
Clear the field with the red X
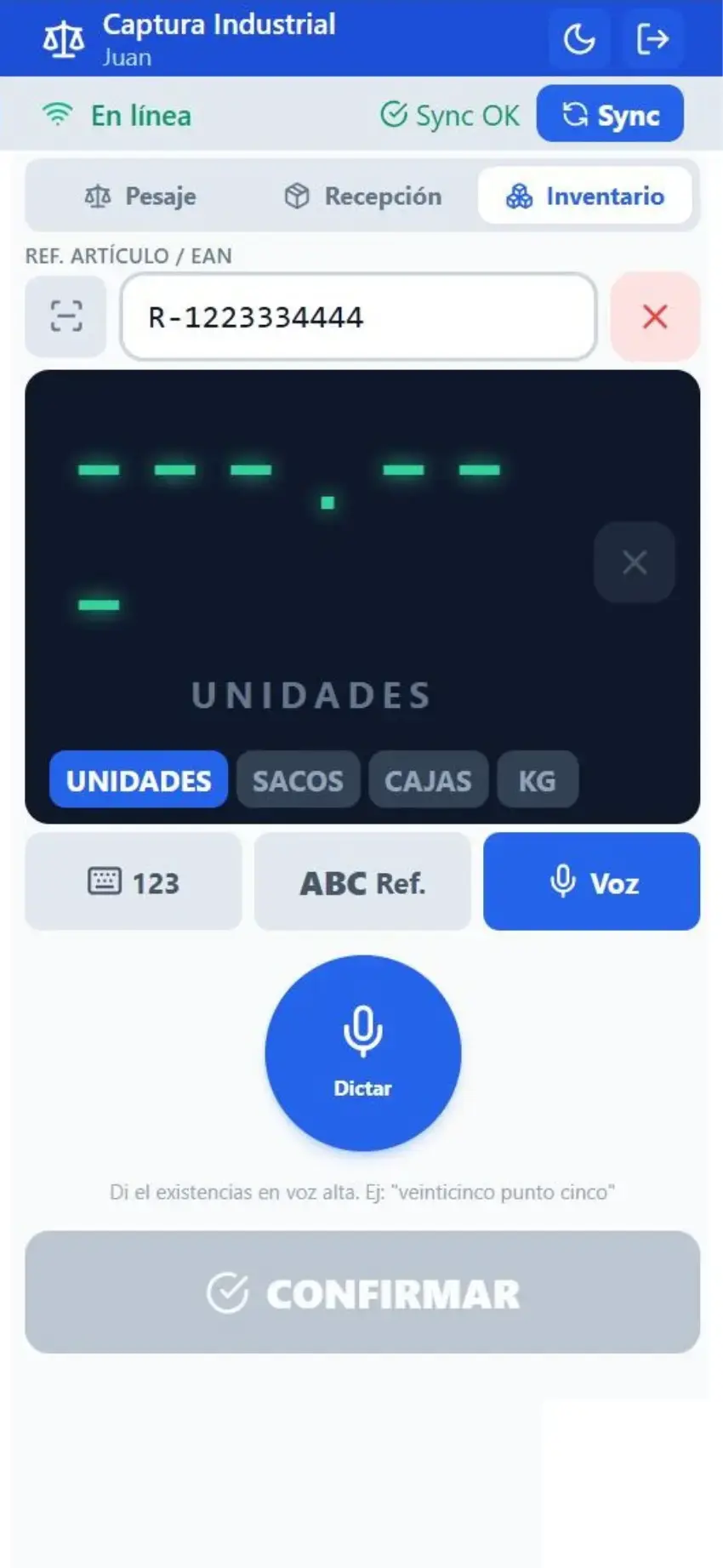pyautogui.click(x=655, y=316)
